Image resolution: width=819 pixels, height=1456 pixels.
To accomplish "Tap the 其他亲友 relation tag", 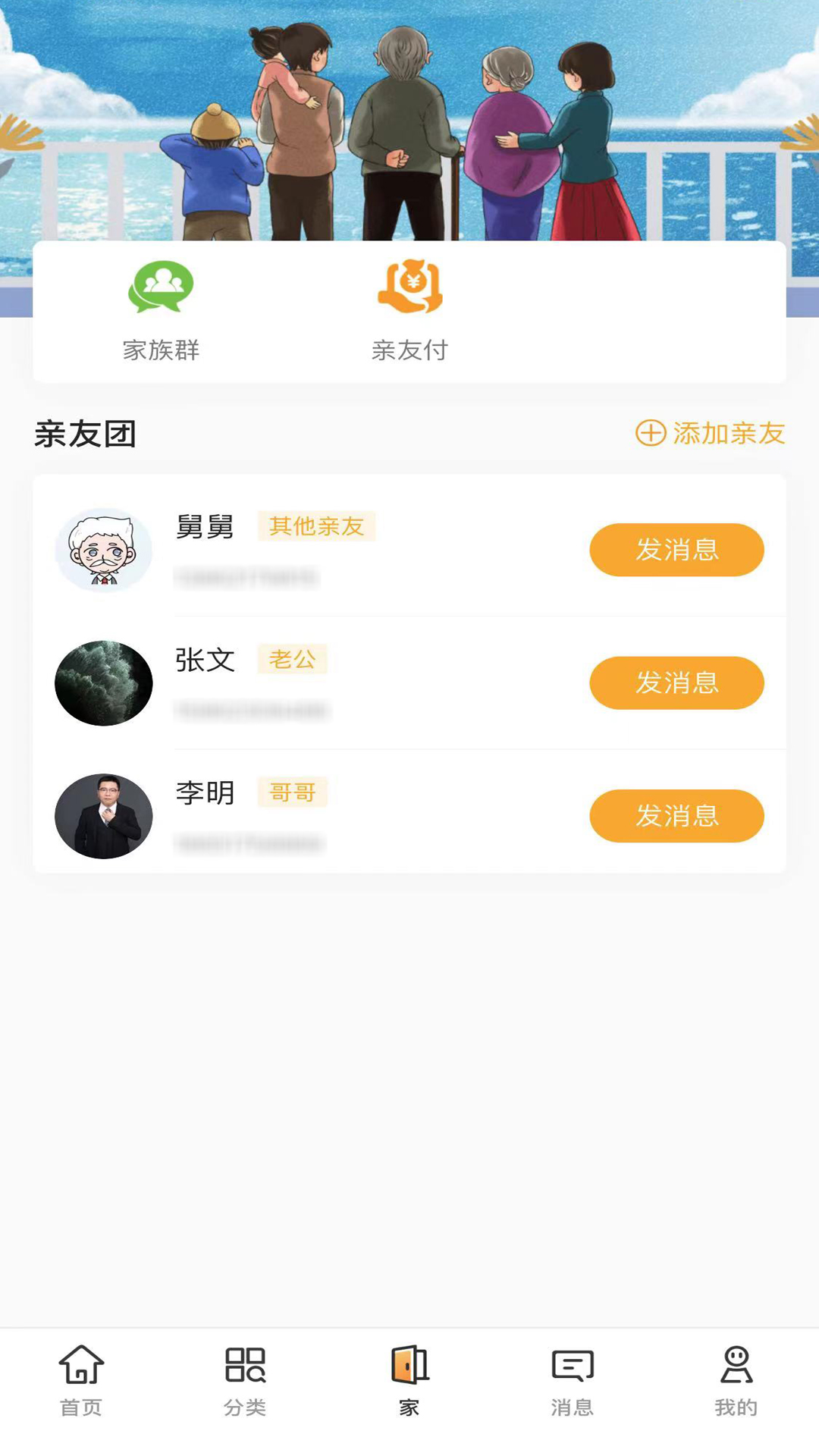I will pyautogui.click(x=315, y=527).
